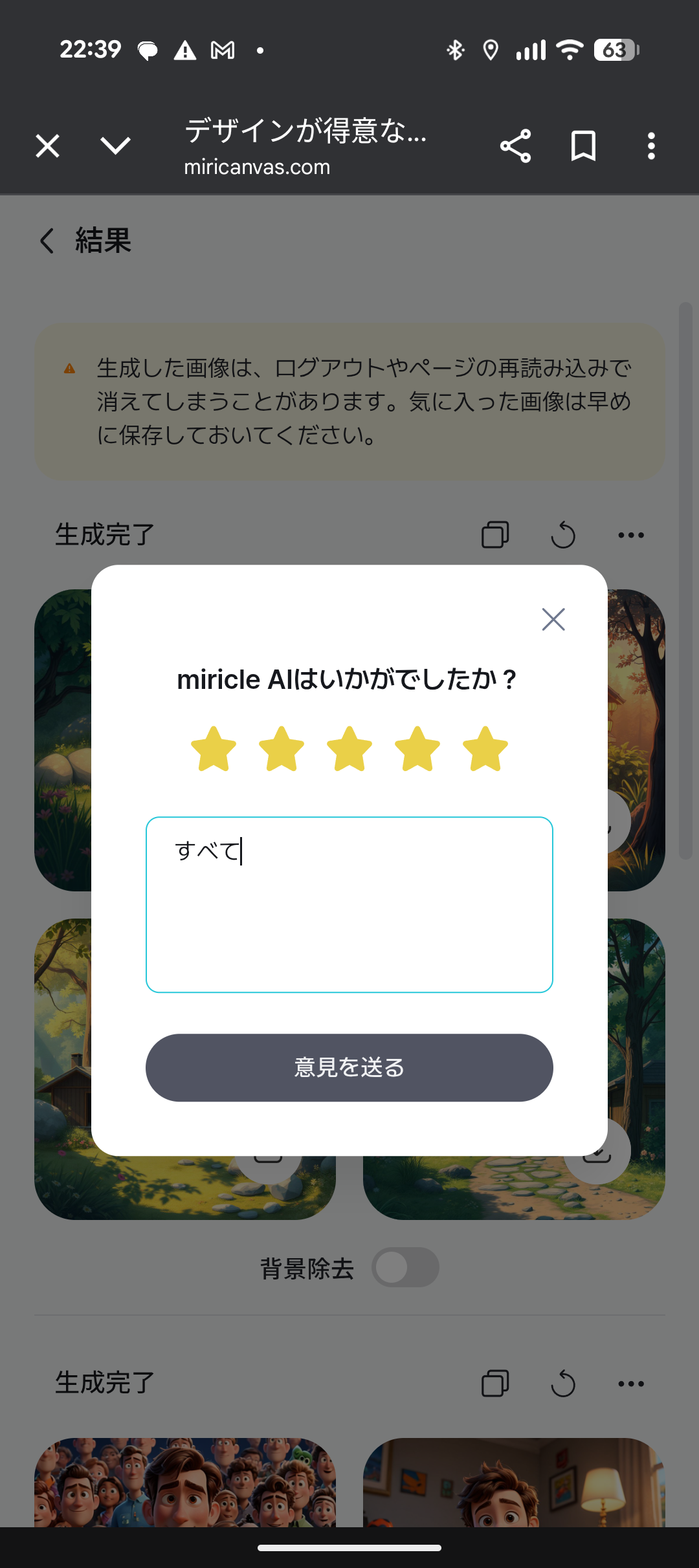This screenshot has width=699, height=1568.
Task: Select the fifth rating star
Action: click(485, 749)
